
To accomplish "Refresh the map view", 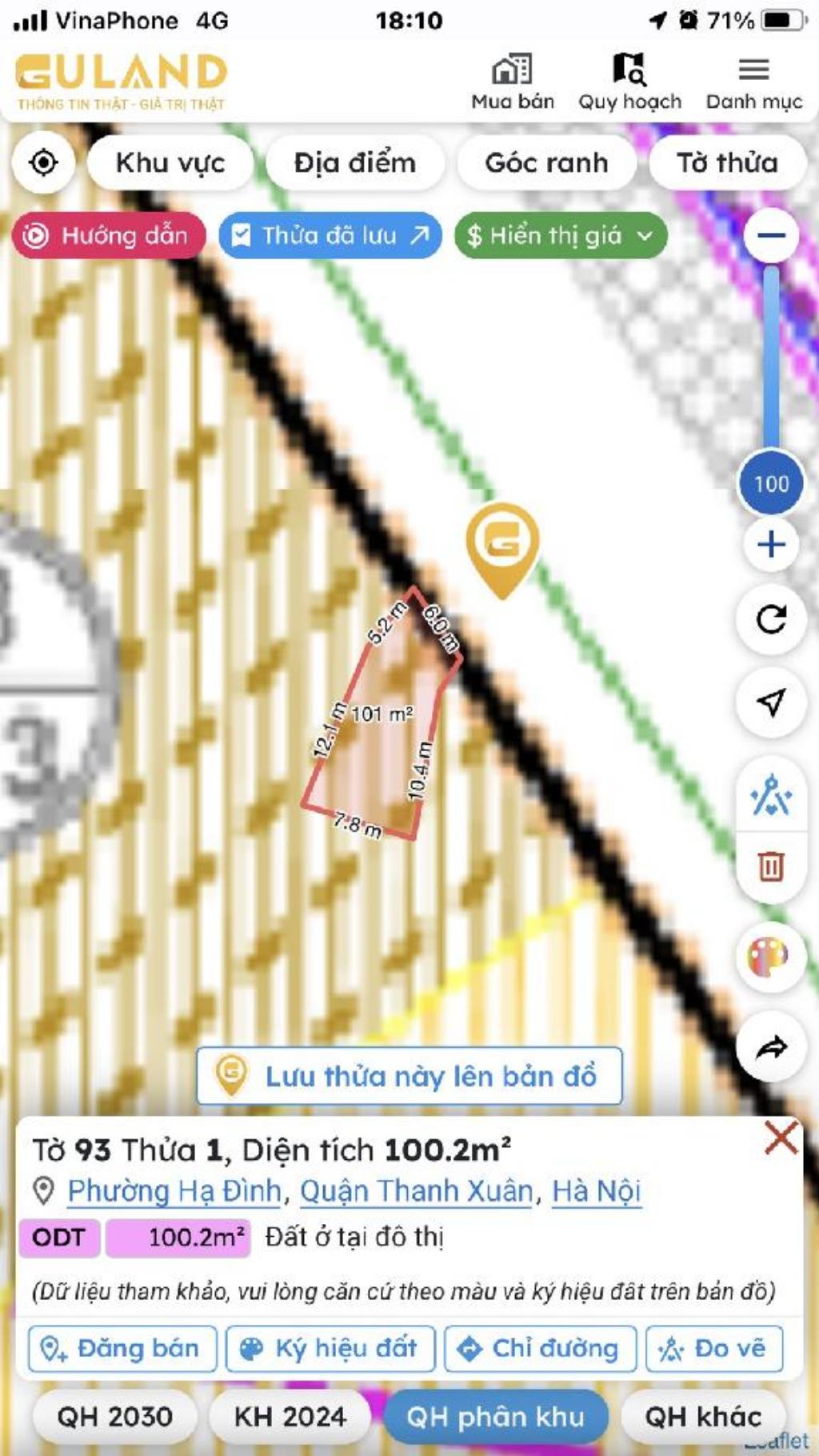I will point(771,619).
